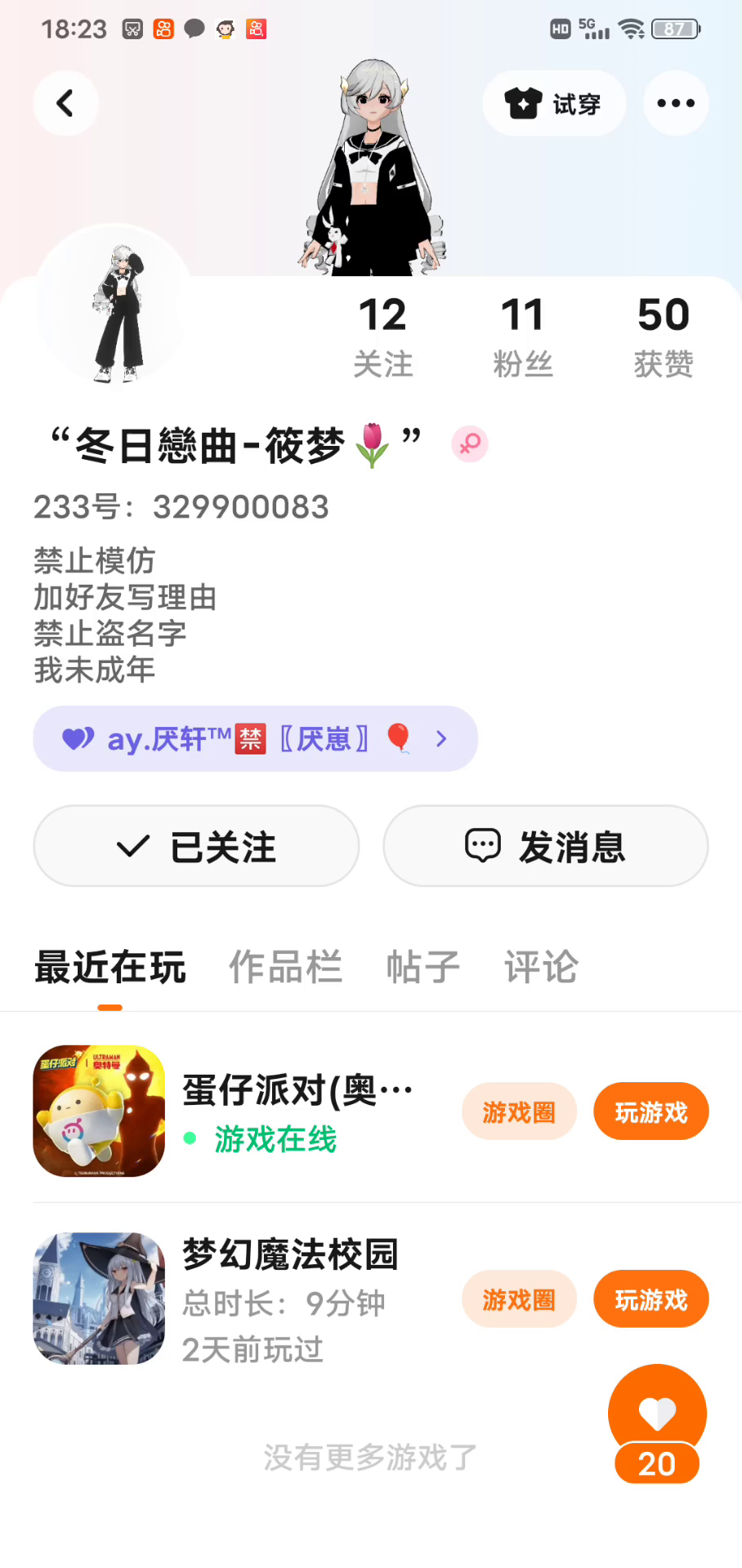This screenshot has height=1568, width=742.
Task: Tap 已关注 to unfollow this user
Action: [196, 846]
